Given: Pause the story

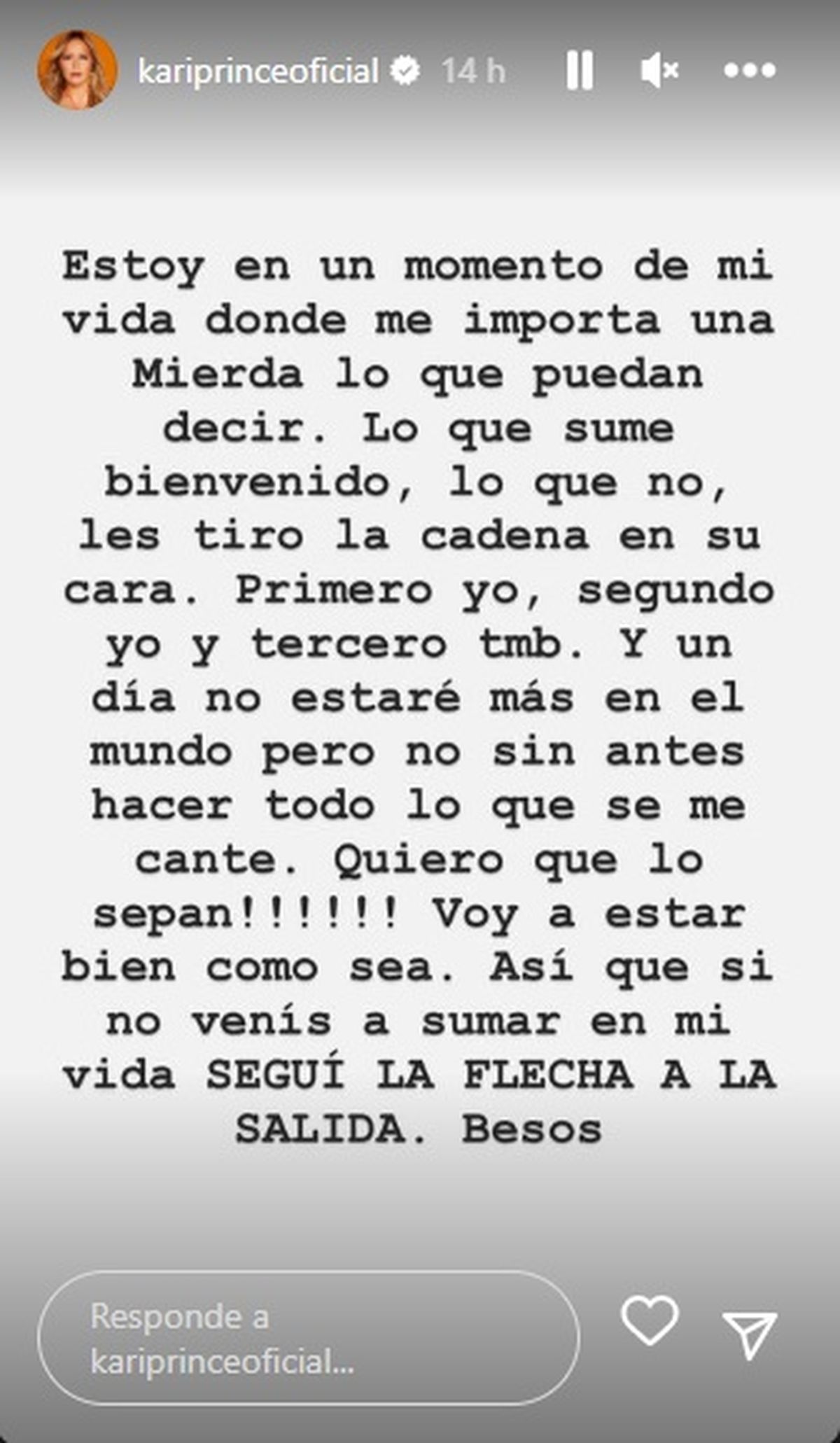Looking at the screenshot, I should (x=580, y=71).
